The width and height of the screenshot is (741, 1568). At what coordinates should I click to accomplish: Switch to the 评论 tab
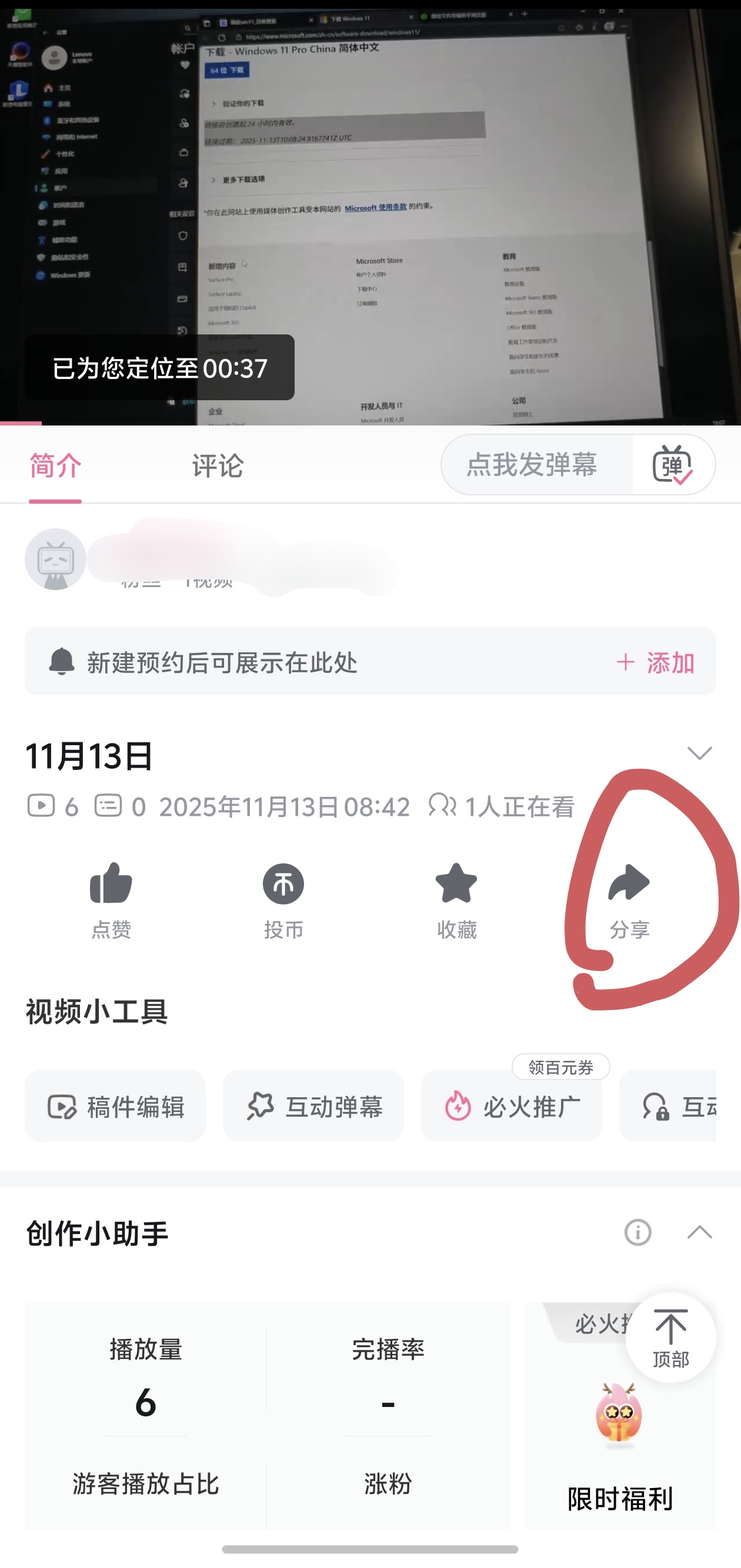pos(218,466)
